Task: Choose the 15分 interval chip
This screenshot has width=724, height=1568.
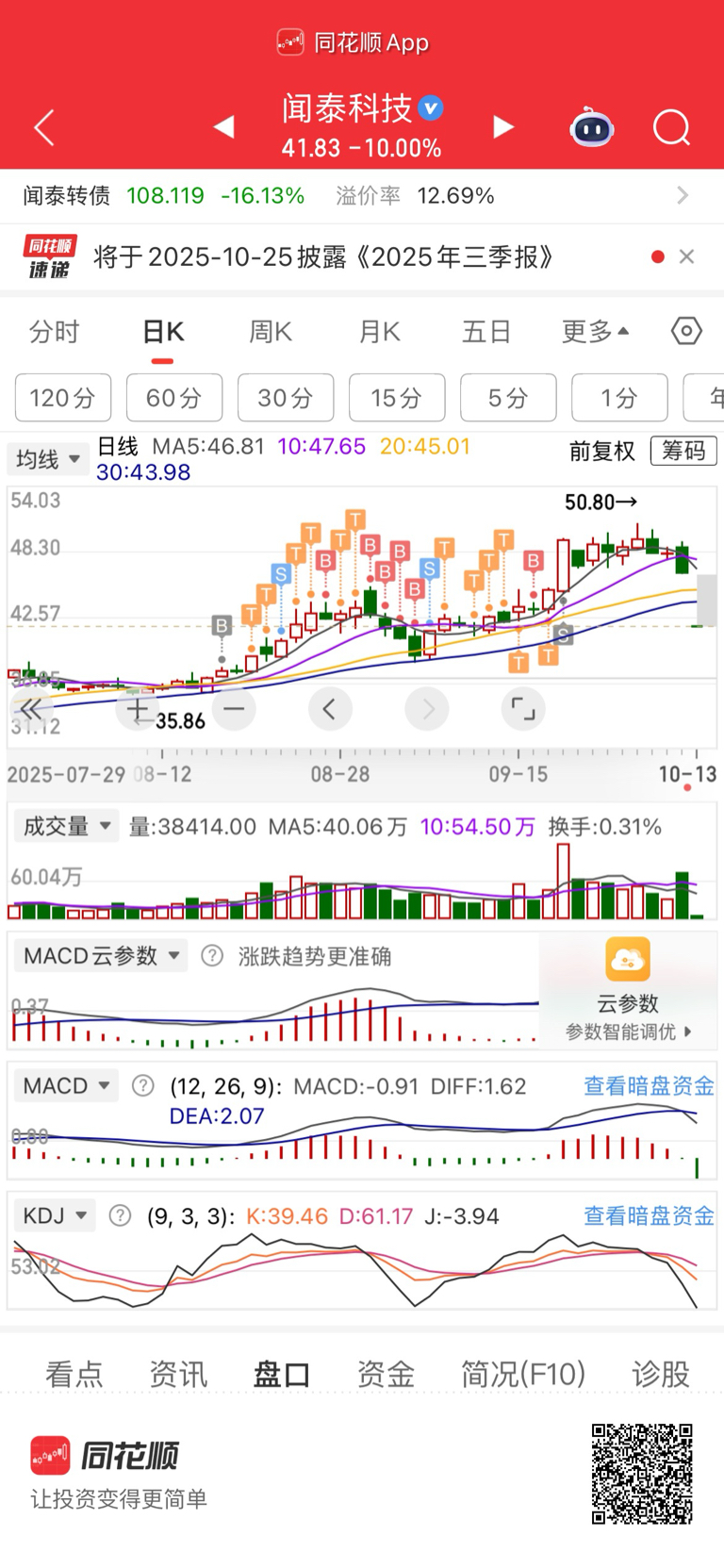Action: pyautogui.click(x=397, y=398)
